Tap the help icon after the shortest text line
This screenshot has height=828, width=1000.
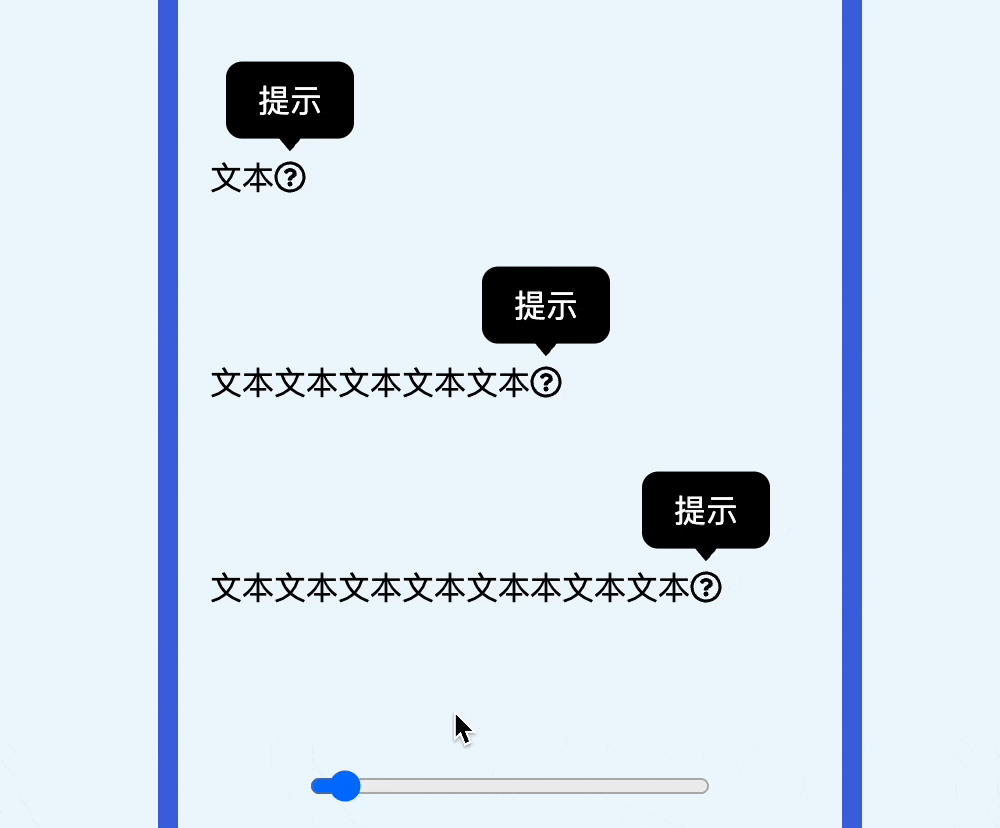pyautogui.click(x=290, y=178)
